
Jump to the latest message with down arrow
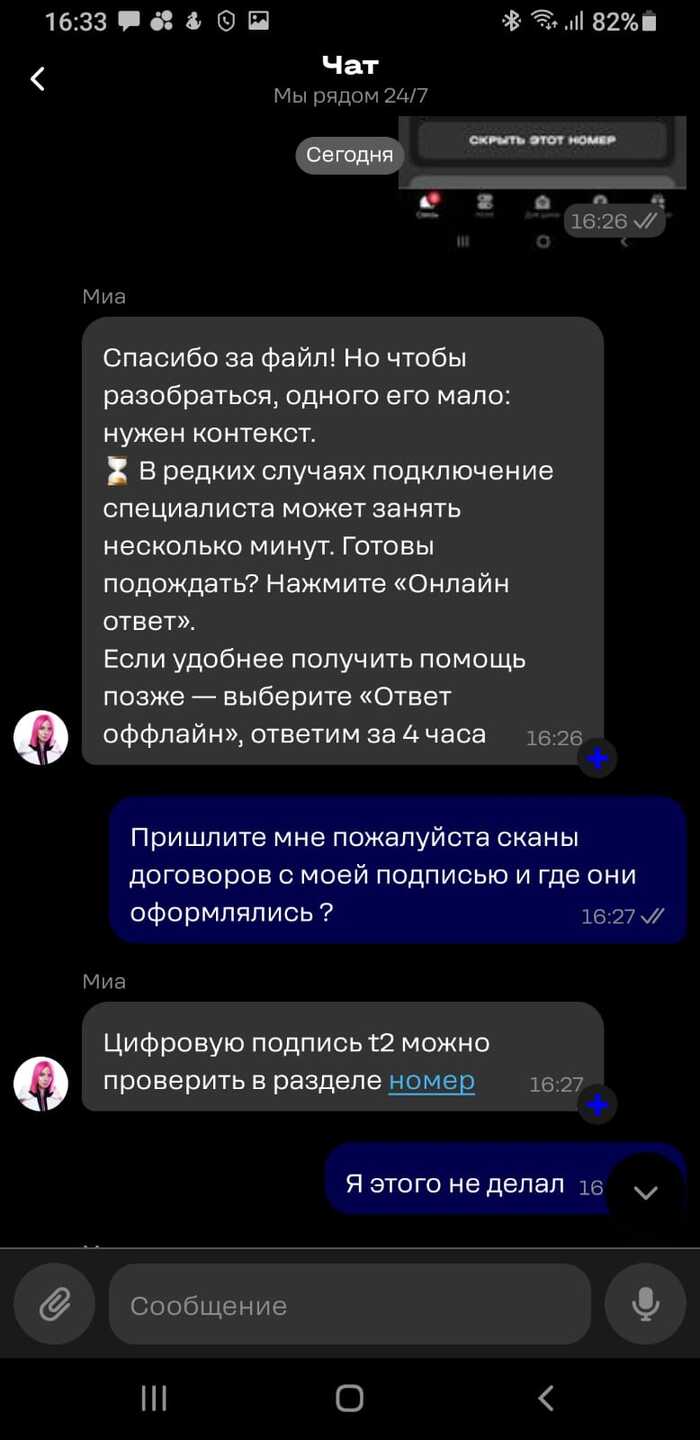pos(645,1192)
